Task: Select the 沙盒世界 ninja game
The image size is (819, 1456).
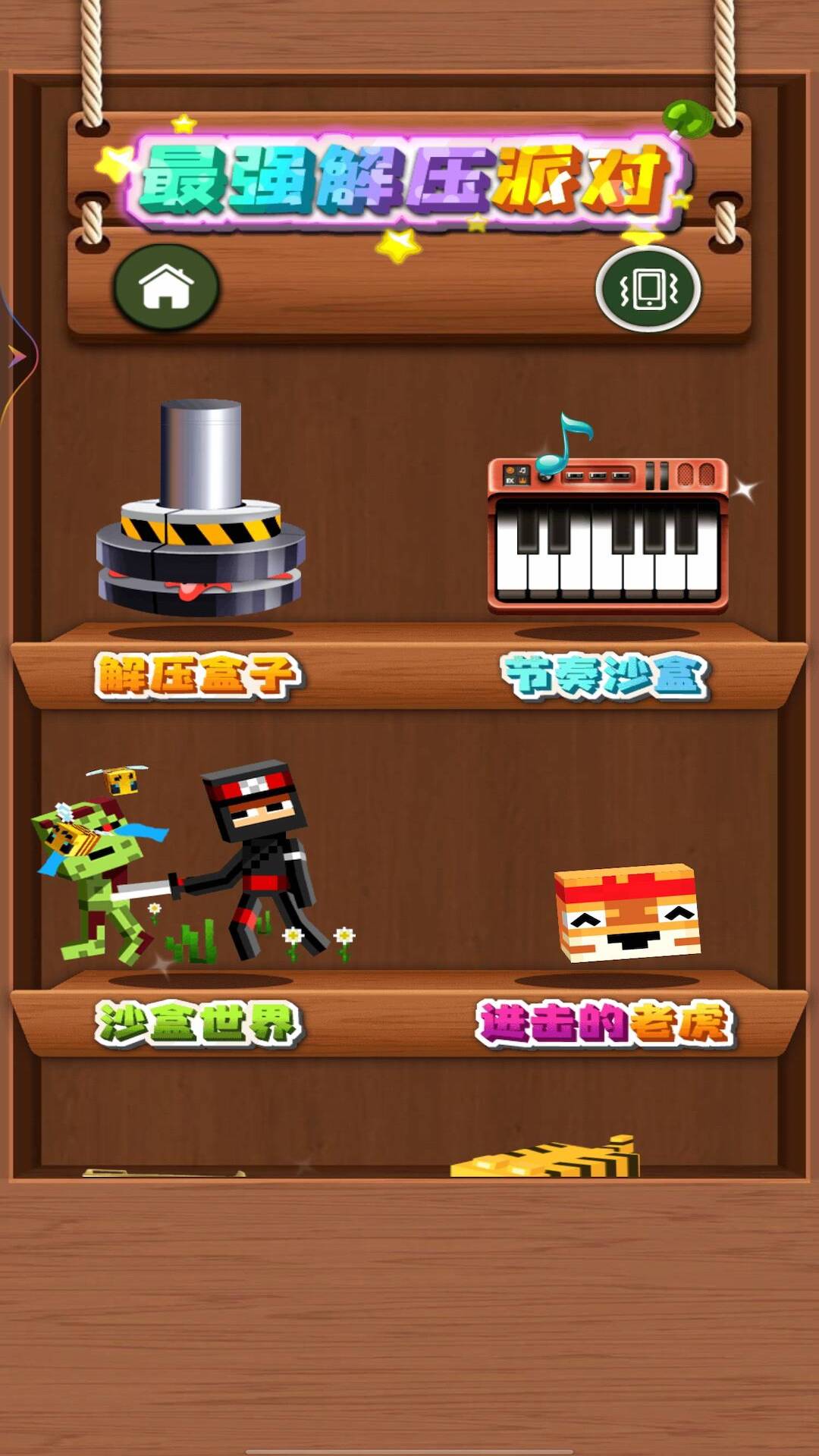Action: click(193, 864)
